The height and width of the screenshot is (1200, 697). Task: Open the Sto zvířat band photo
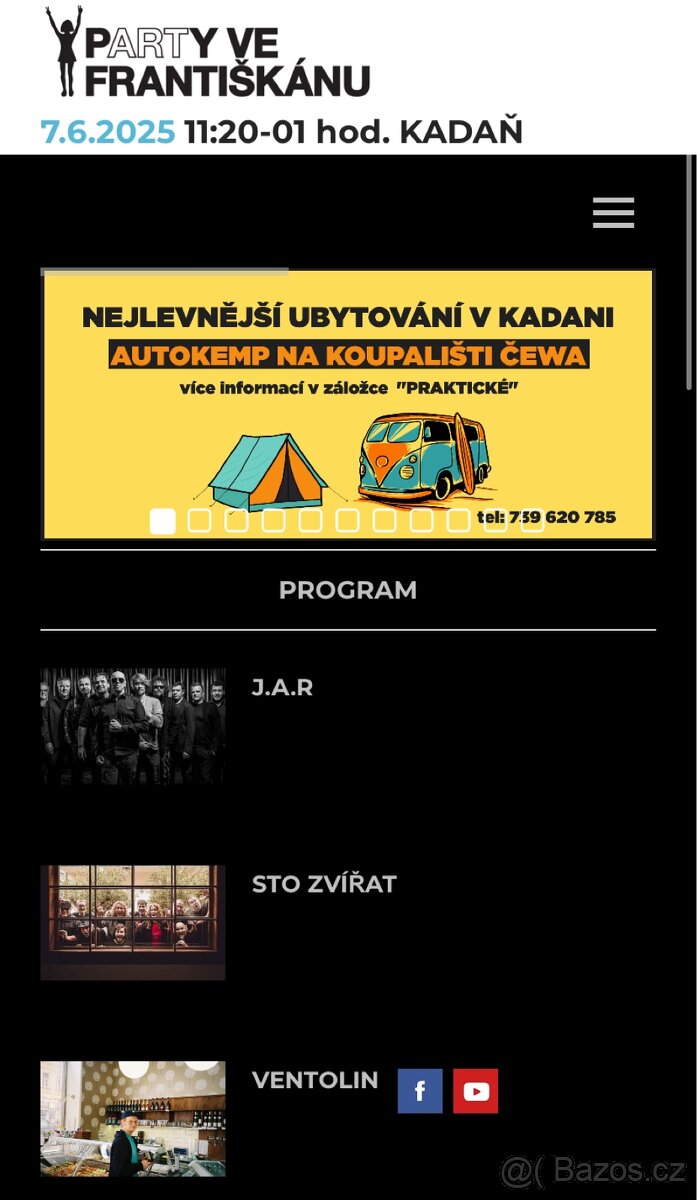(x=133, y=922)
